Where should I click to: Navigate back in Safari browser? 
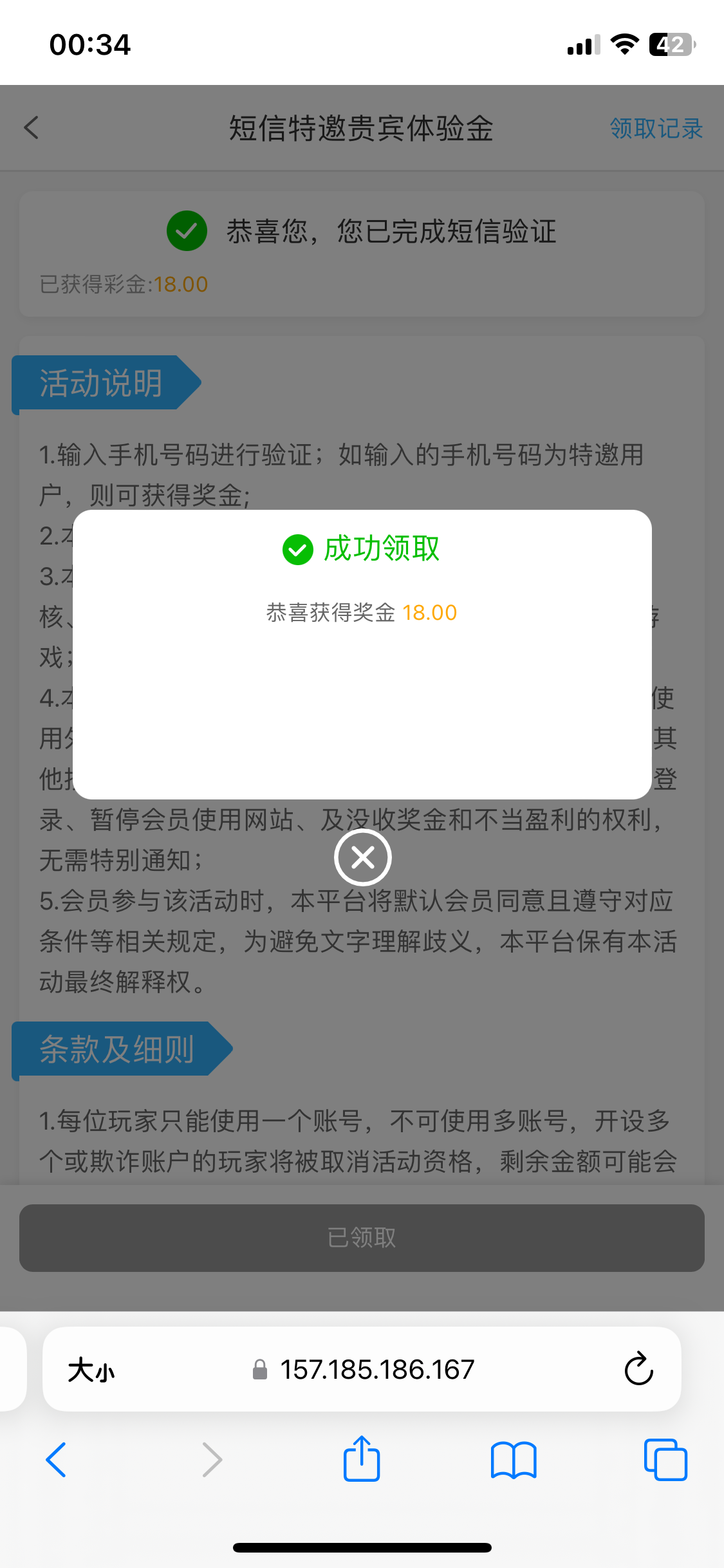point(56,1459)
